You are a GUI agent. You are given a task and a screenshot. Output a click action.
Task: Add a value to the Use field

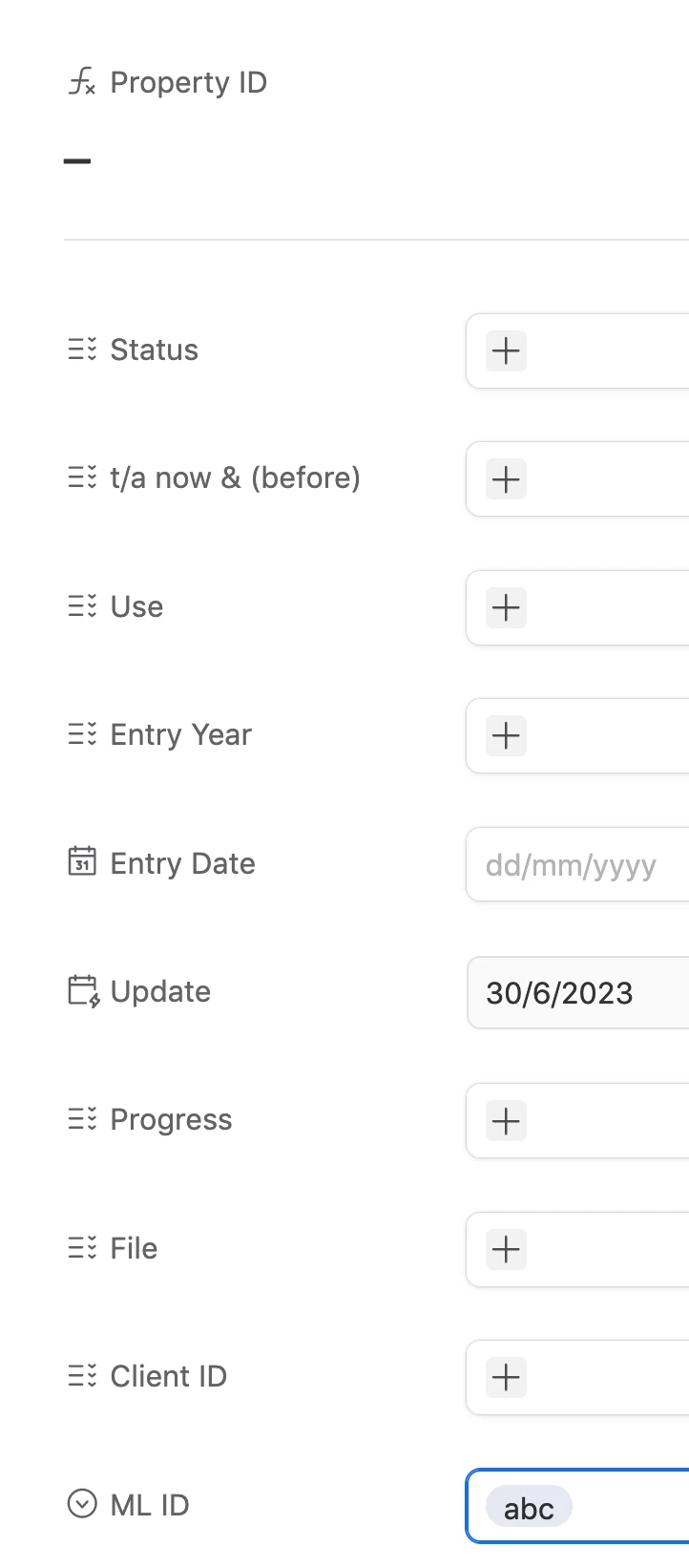point(506,607)
